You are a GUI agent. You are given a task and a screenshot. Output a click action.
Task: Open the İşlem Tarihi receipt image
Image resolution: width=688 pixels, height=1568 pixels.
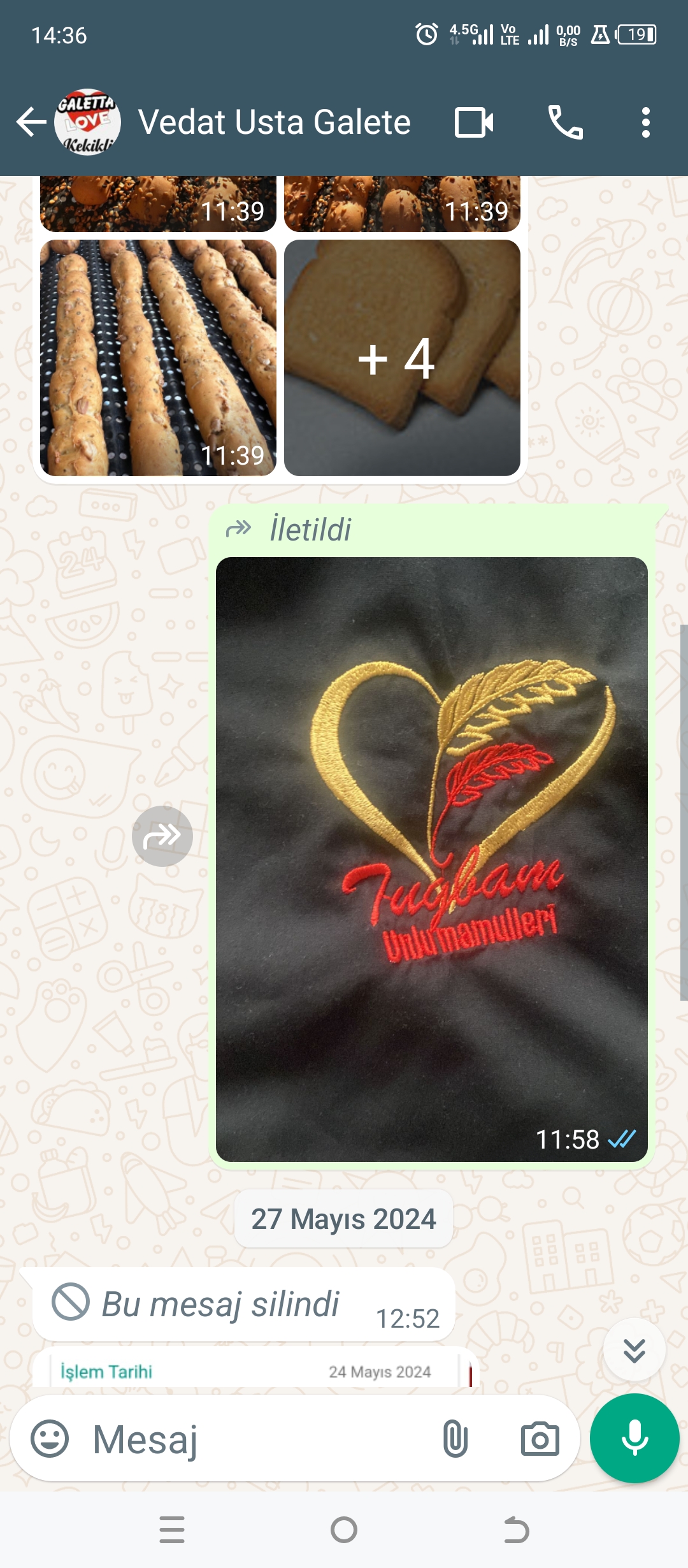click(x=255, y=1370)
